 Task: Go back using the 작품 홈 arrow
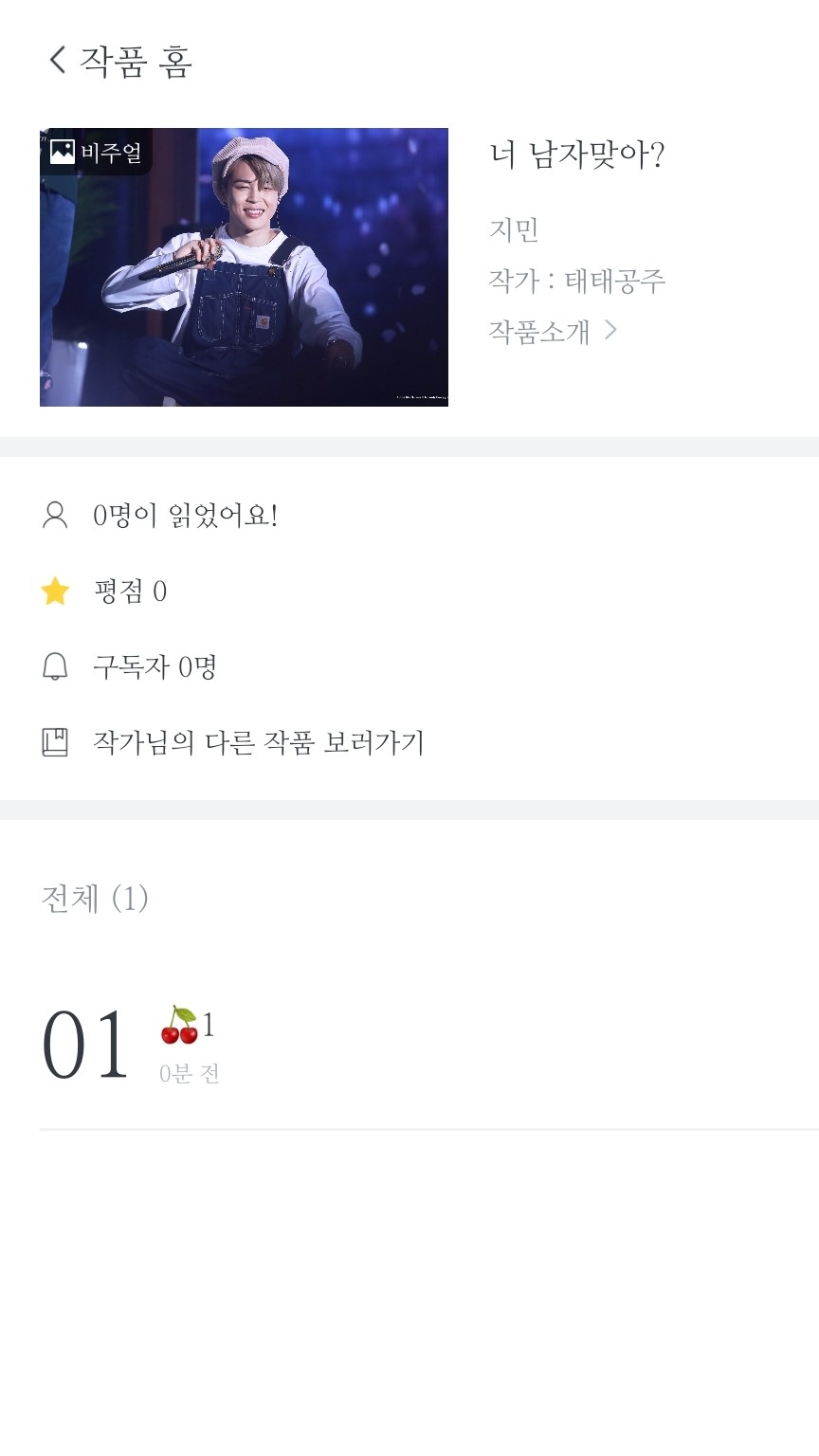point(57,61)
